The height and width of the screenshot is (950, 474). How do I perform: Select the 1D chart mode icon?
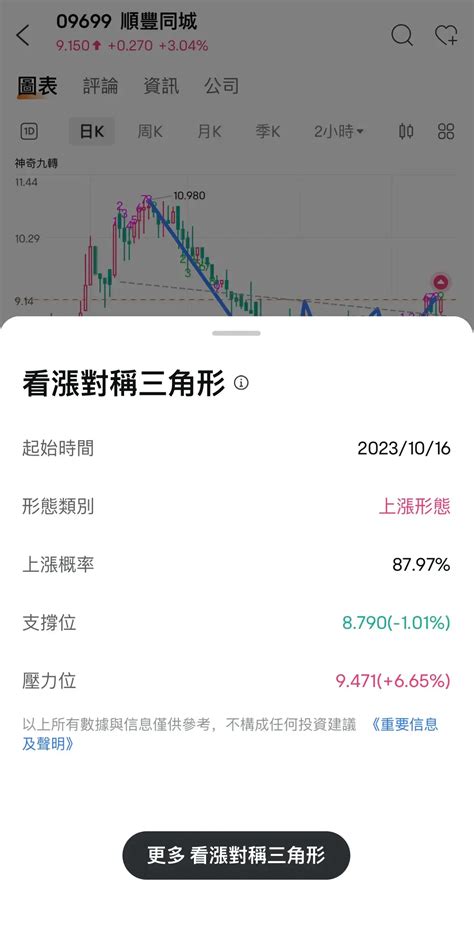coord(29,131)
